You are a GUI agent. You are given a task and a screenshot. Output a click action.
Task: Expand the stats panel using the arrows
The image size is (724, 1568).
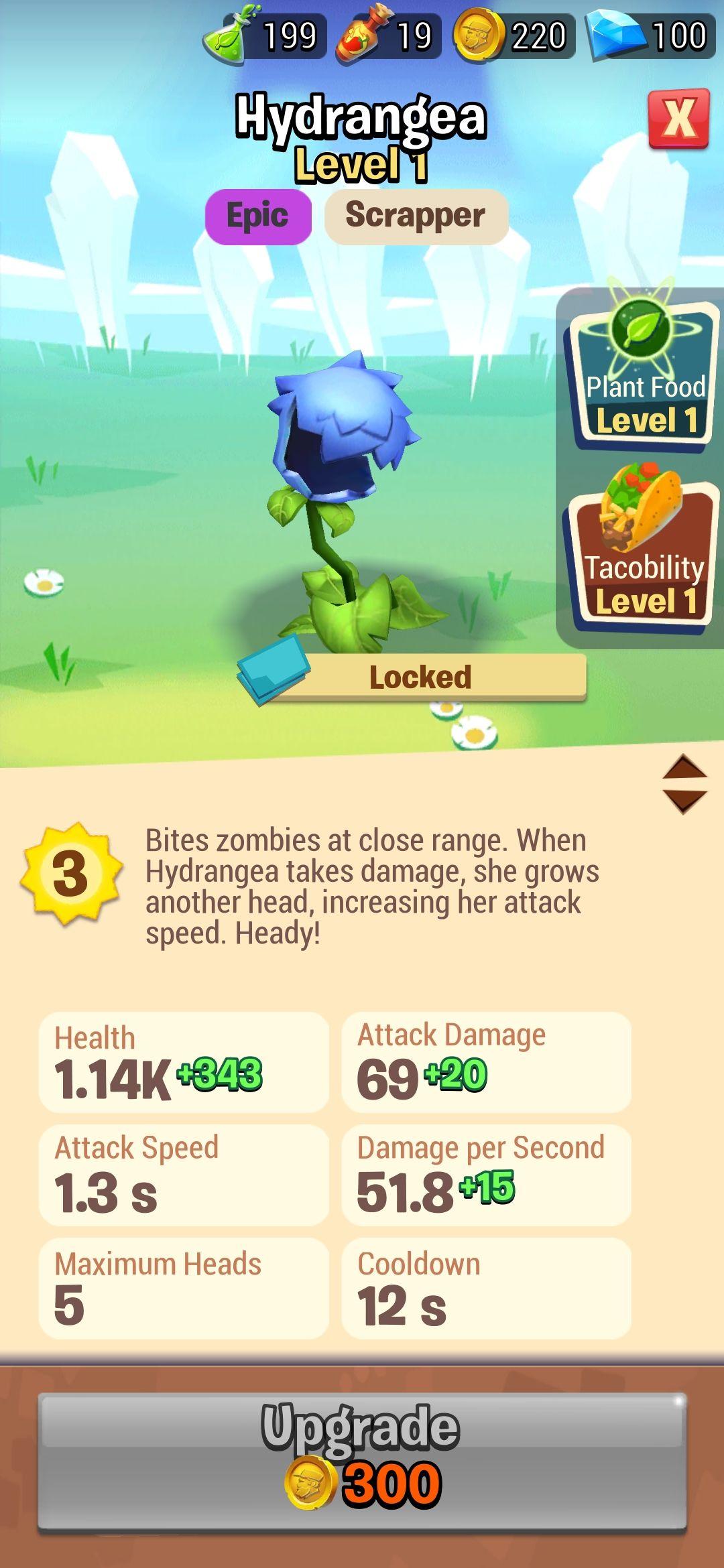(684, 785)
